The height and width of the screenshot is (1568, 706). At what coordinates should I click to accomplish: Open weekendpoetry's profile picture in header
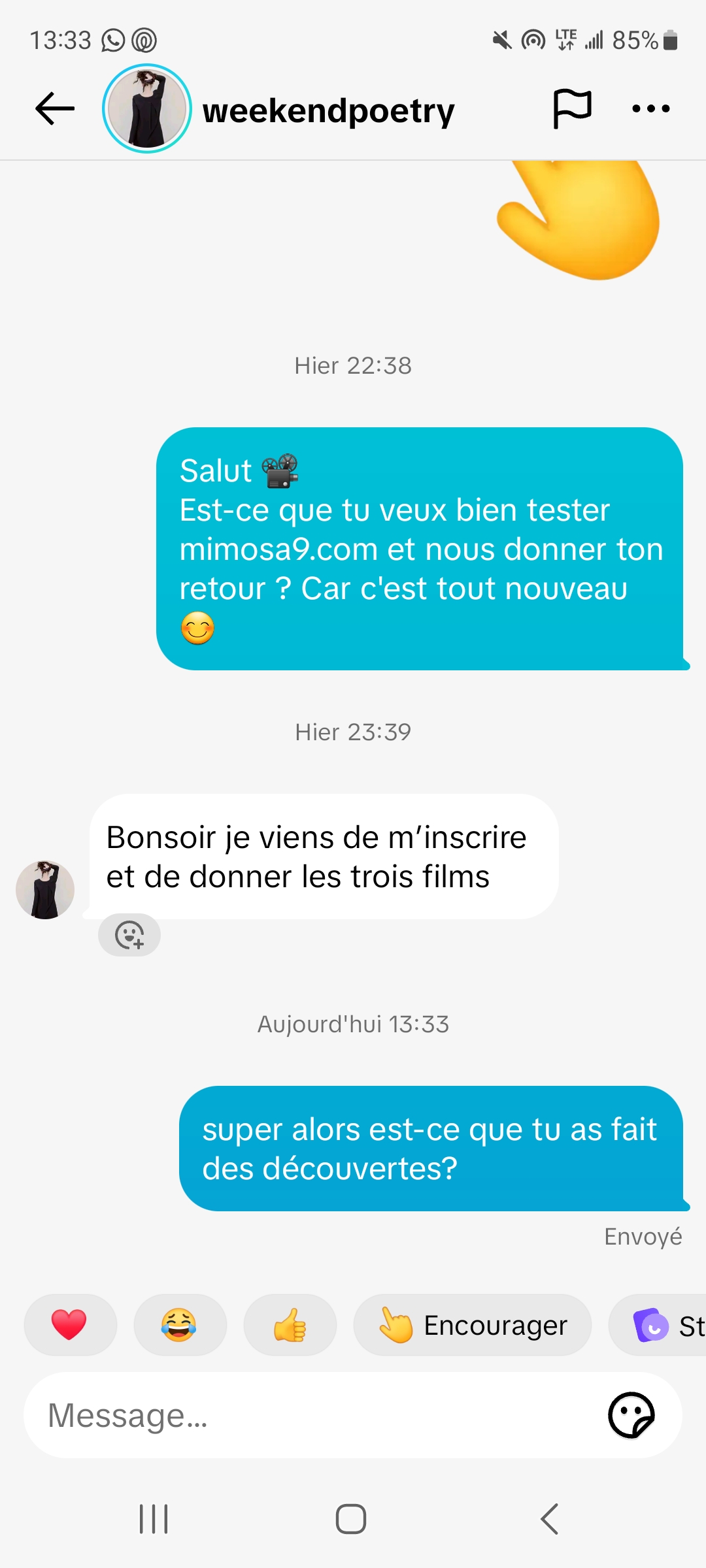147,108
